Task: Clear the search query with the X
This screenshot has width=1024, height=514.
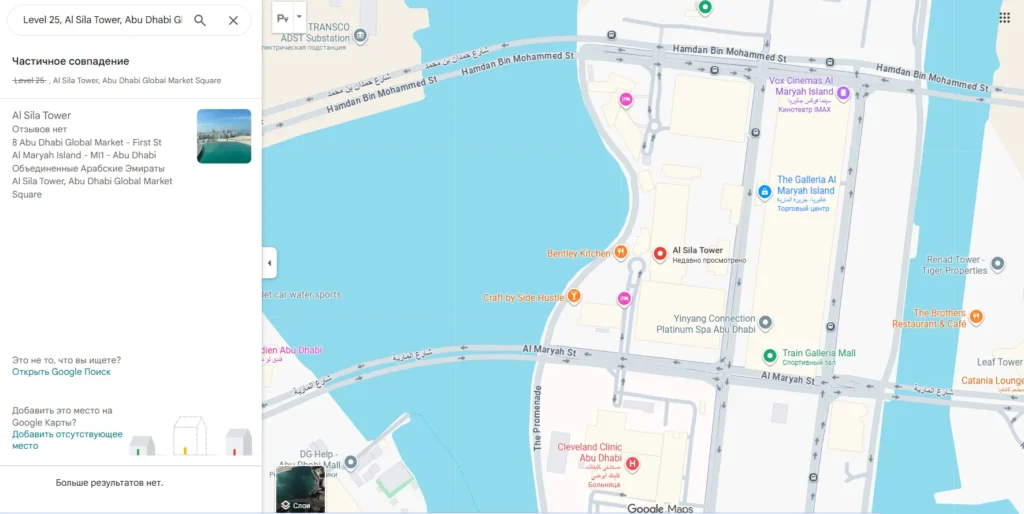Action: [233, 20]
